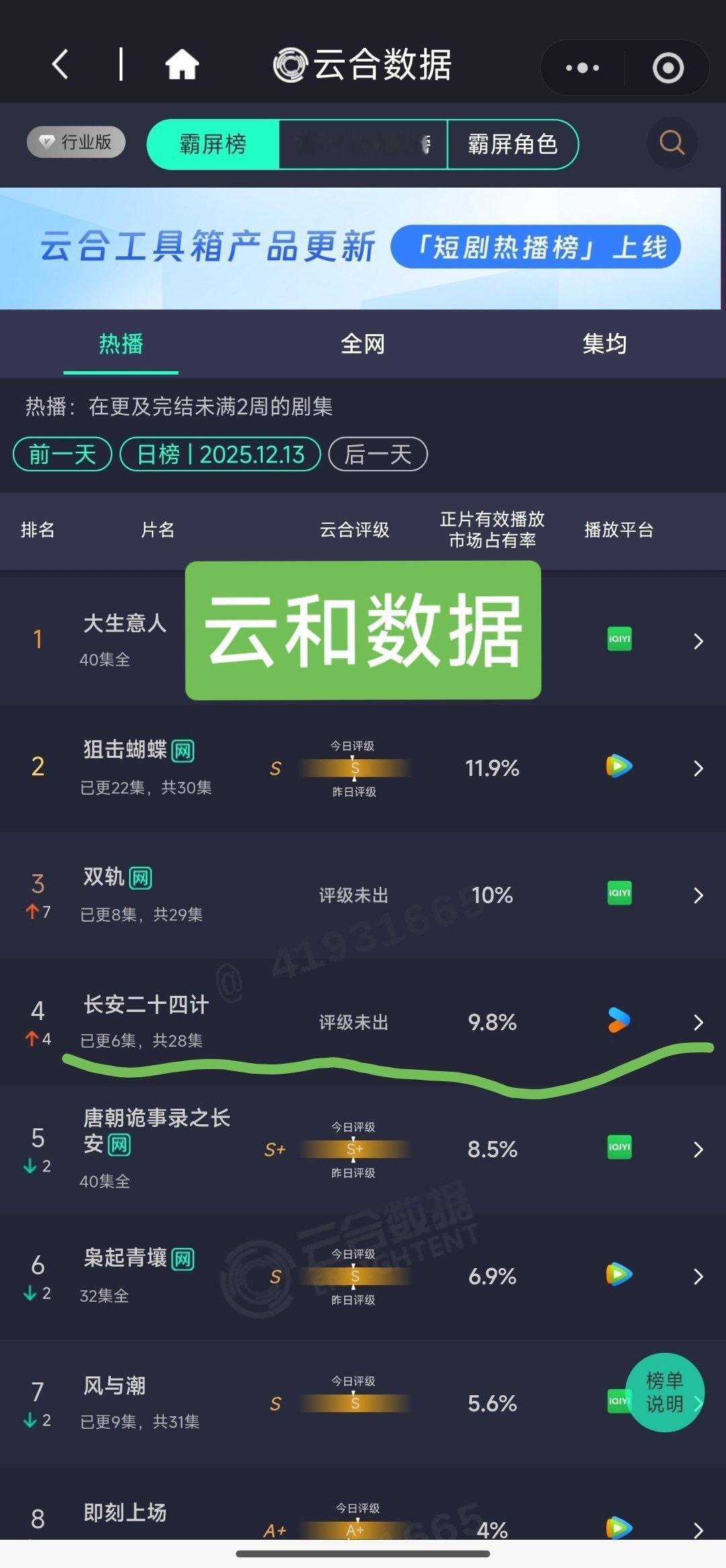The image size is (726, 1568).
Task: Switch to the 集均 tab
Action: point(605,344)
